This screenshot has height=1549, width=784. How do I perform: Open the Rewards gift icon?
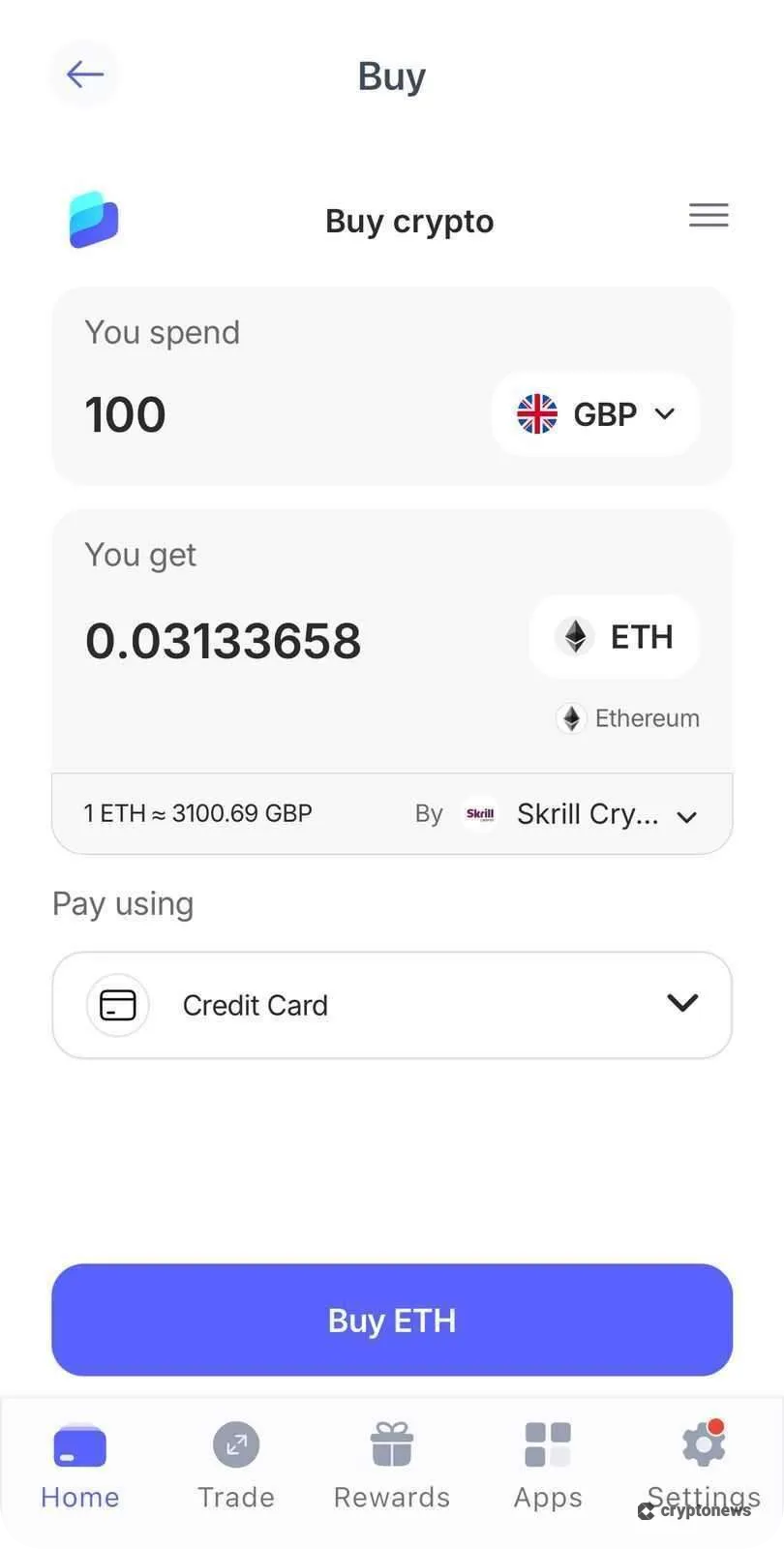[x=391, y=1444]
